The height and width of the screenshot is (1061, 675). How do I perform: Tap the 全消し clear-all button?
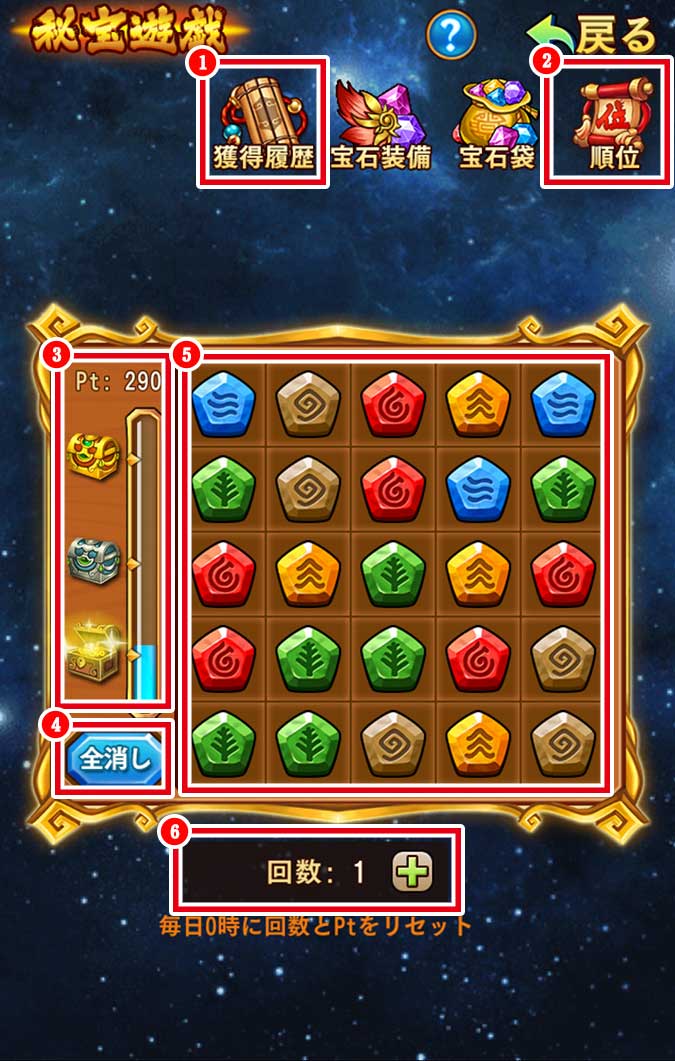[x=114, y=759]
